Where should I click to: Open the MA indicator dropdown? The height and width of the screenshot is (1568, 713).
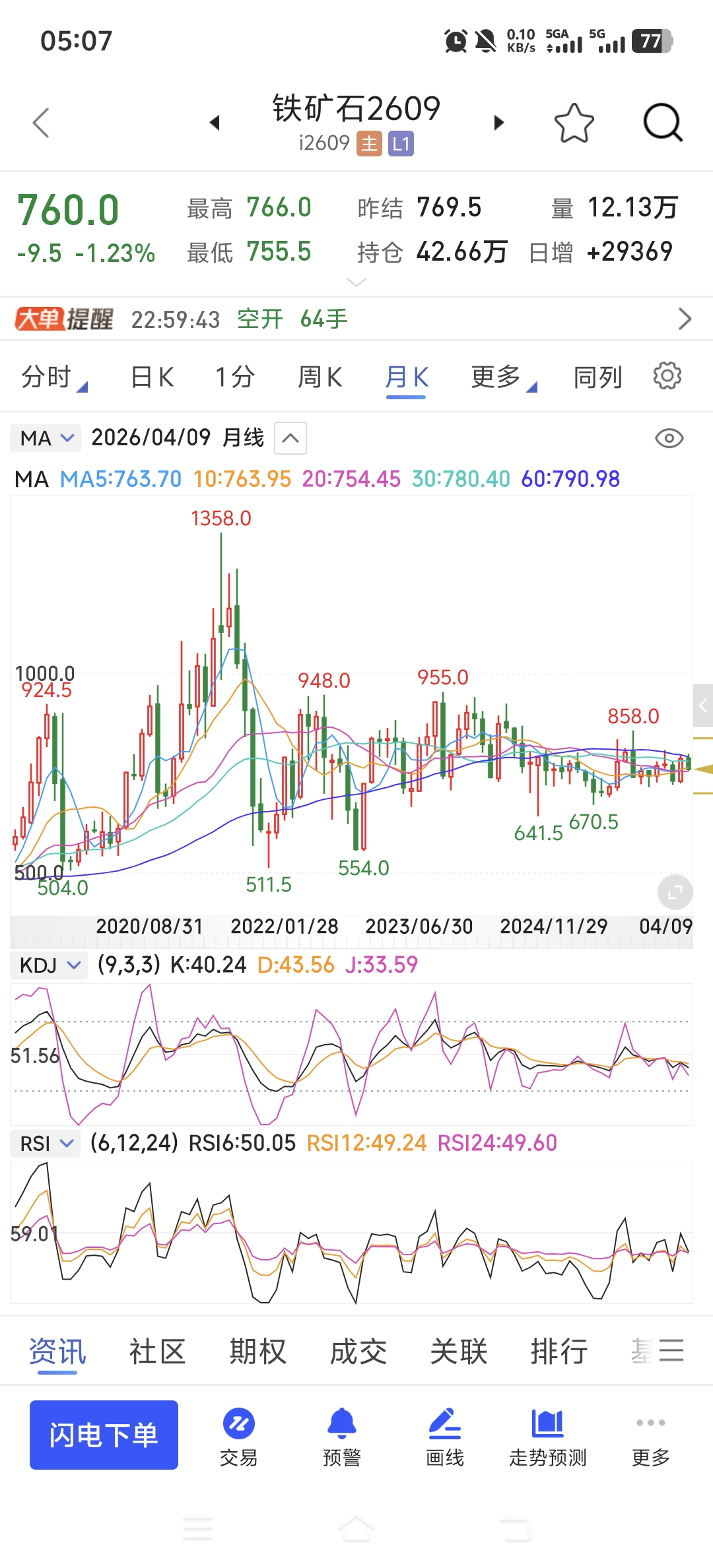pyautogui.click(x=46, y=438)
